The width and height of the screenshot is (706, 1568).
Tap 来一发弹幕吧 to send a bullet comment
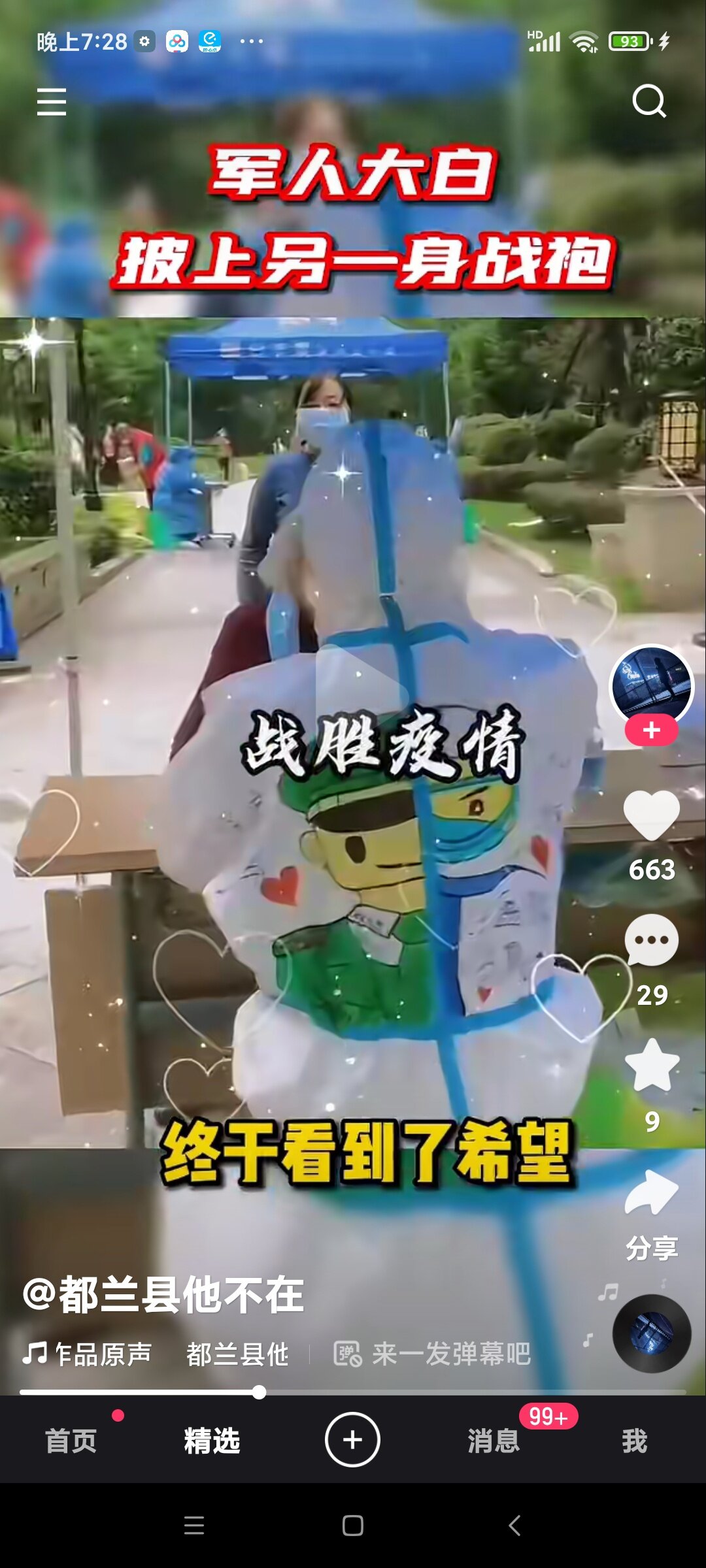click(x=433, y=1354)
